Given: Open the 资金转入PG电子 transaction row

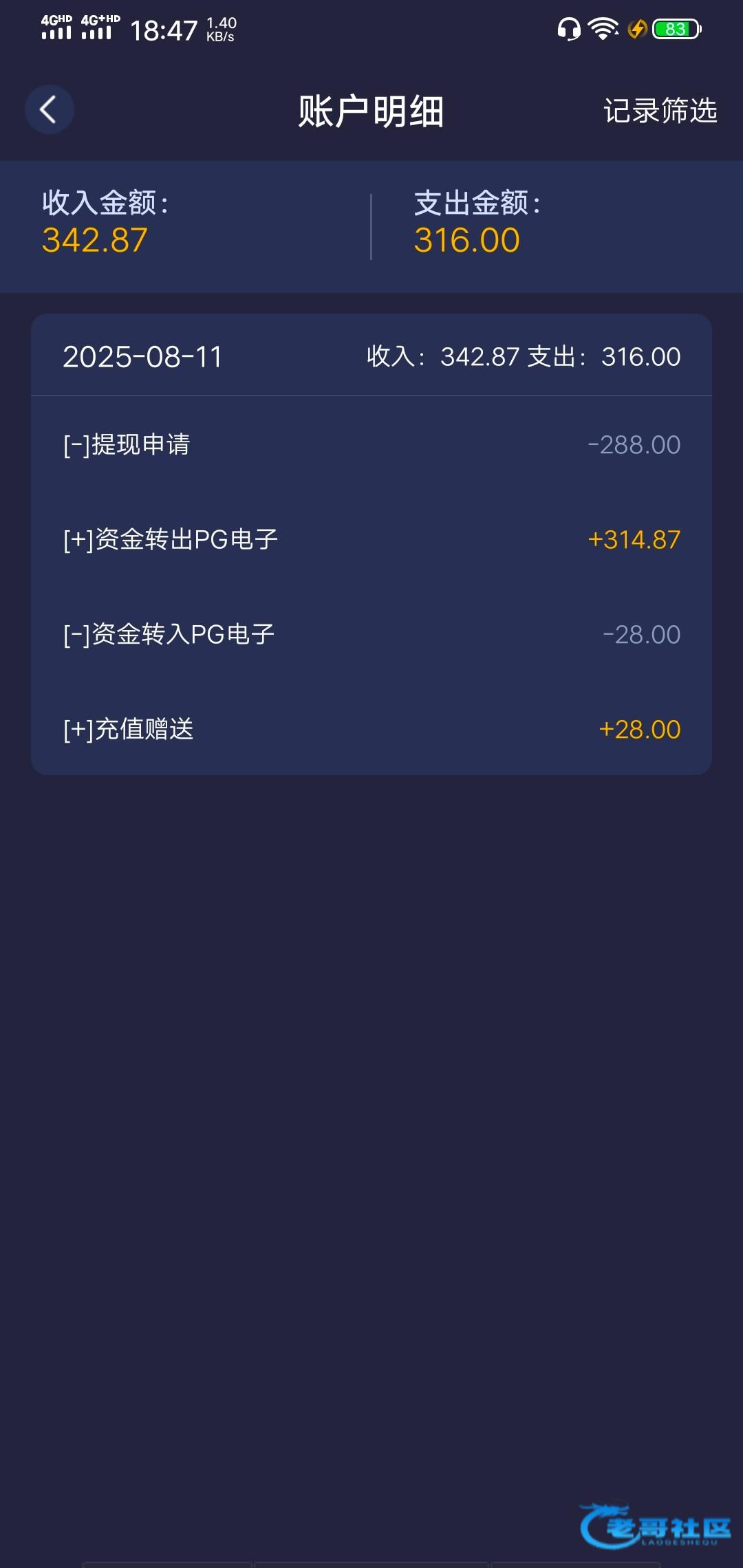Looking at the screenshot, I should (371, 635).
